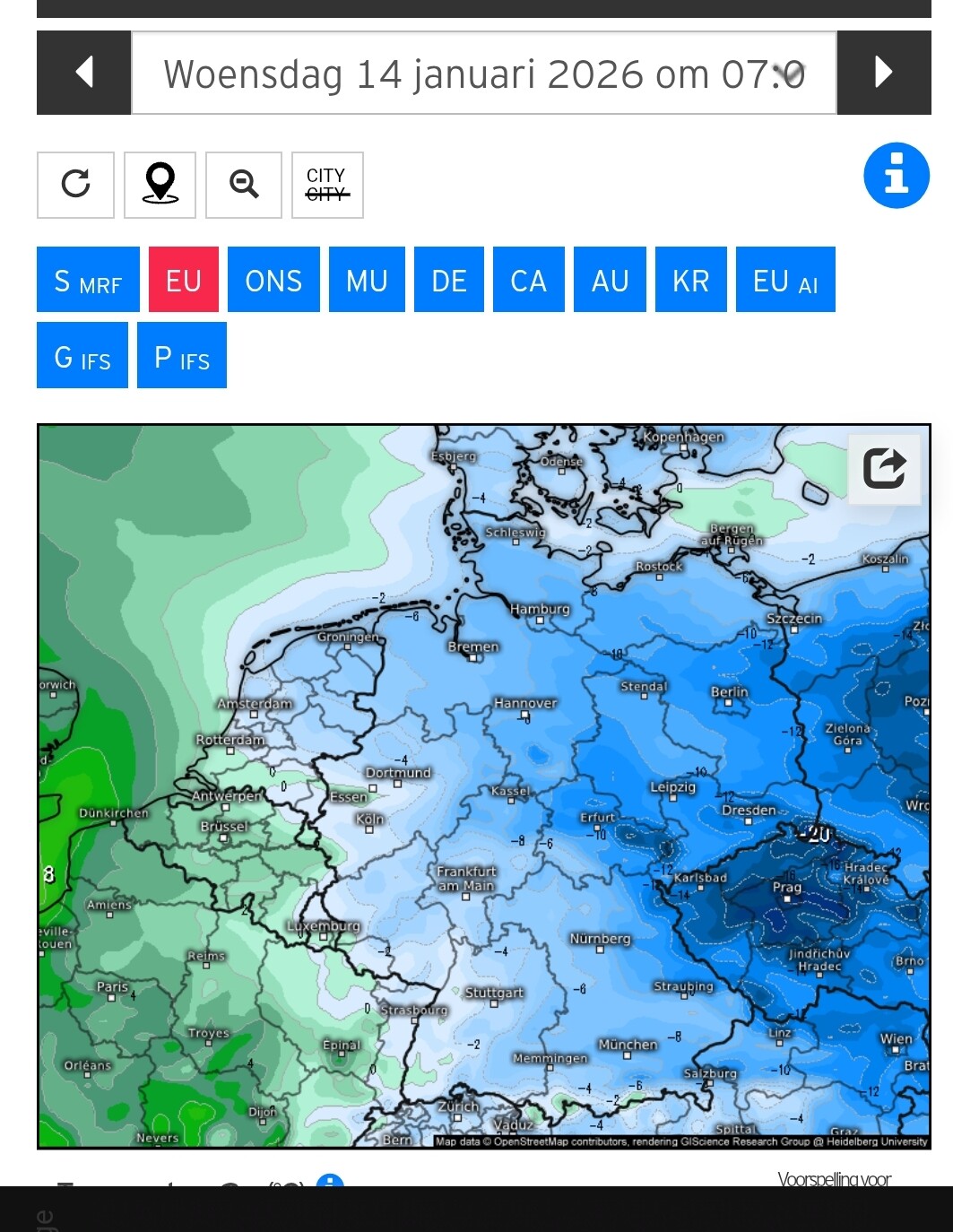Switch to the DE model
Screen dimensions: 953x1232
coord(449,280)
